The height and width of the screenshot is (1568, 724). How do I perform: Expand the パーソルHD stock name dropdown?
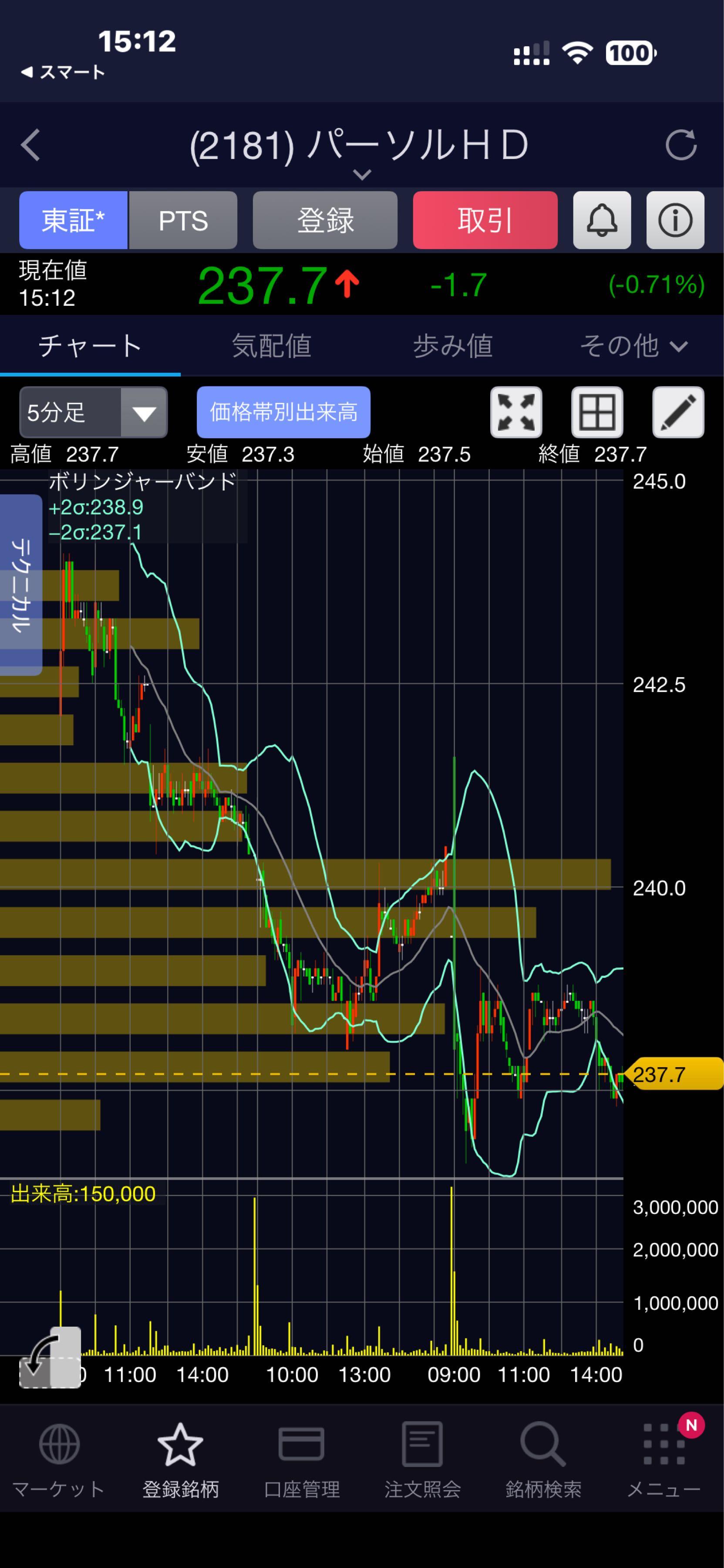(361, 175)
